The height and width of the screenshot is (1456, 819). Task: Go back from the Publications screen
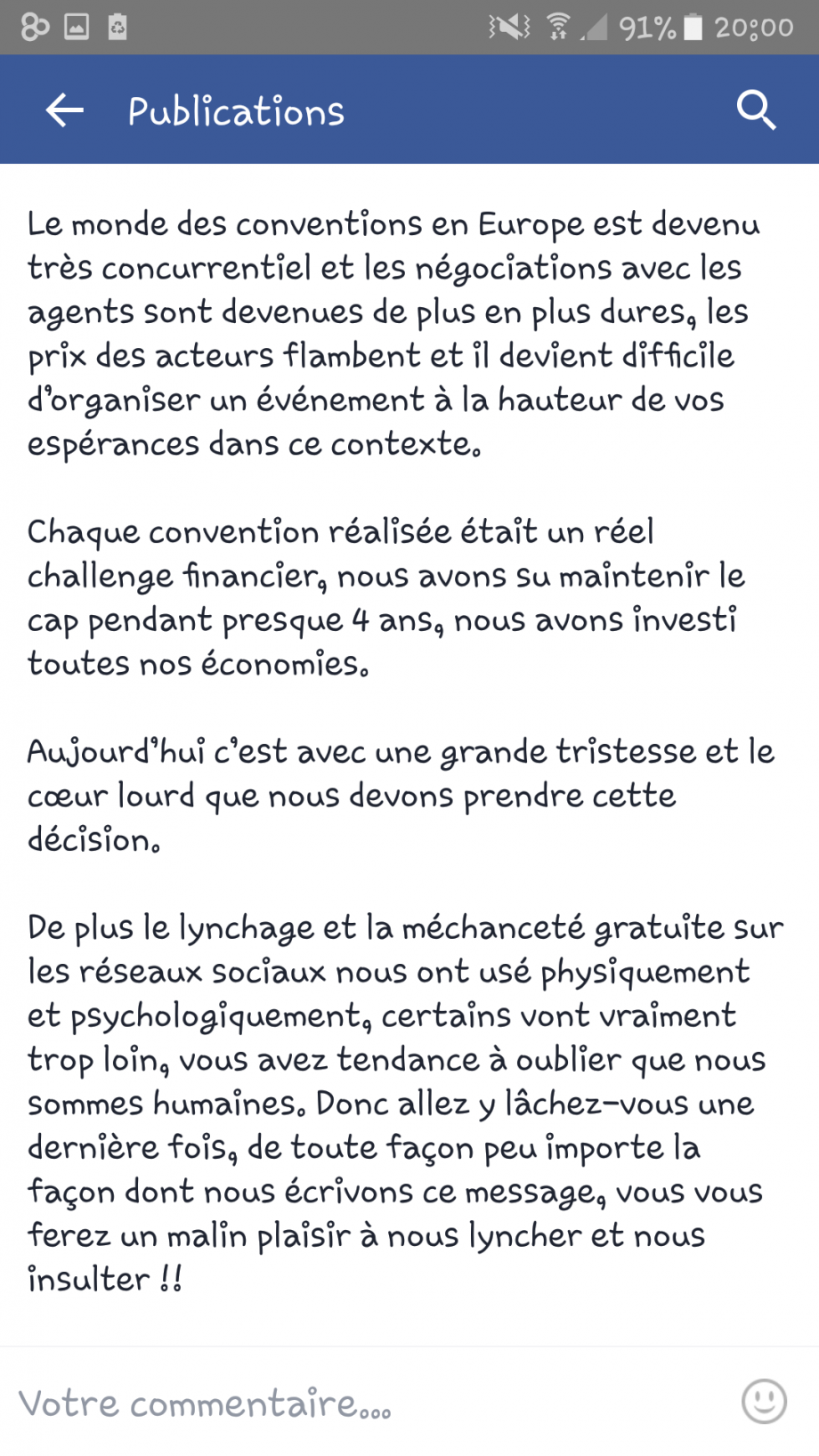pyautogui.click(x=64, y=110)
